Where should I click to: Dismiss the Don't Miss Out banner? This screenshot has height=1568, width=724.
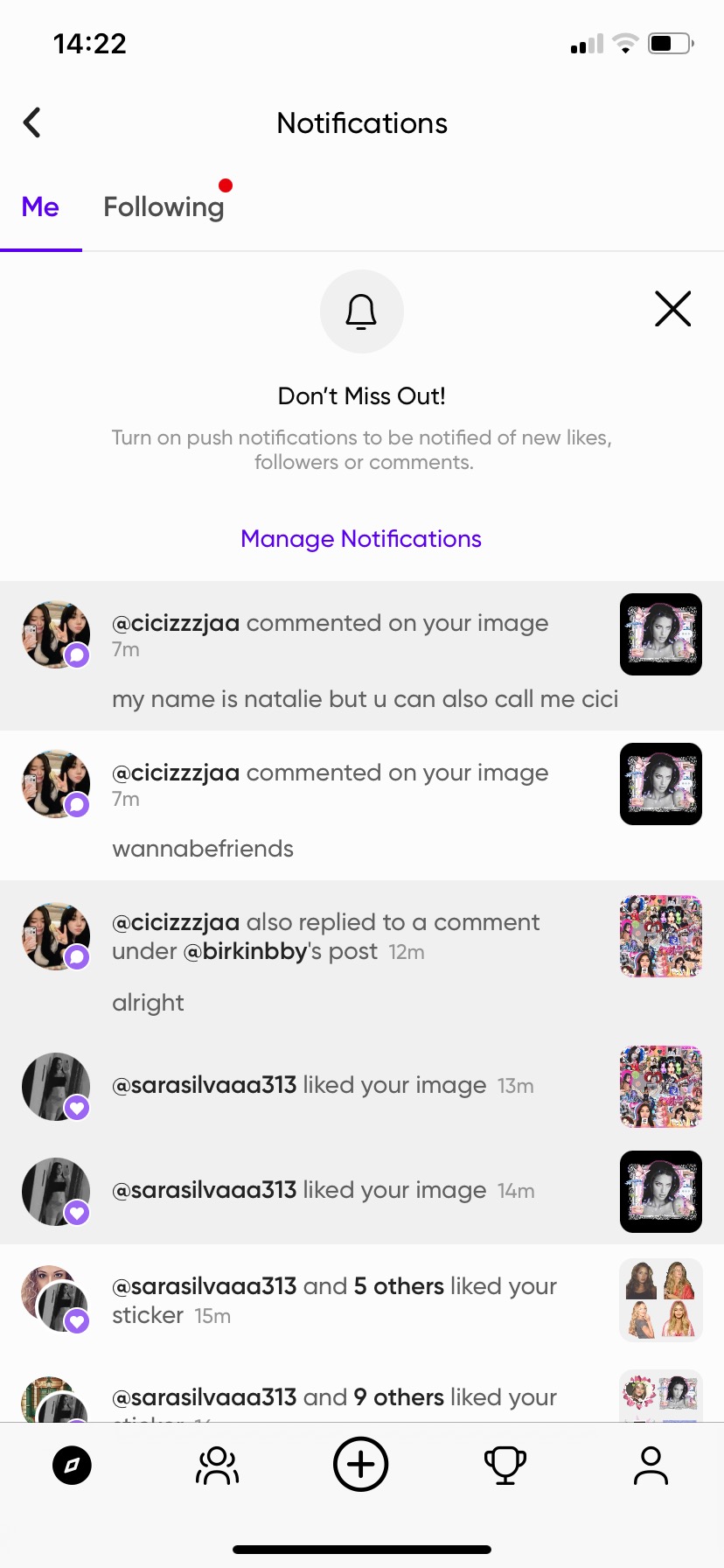(x=672, y=309)
